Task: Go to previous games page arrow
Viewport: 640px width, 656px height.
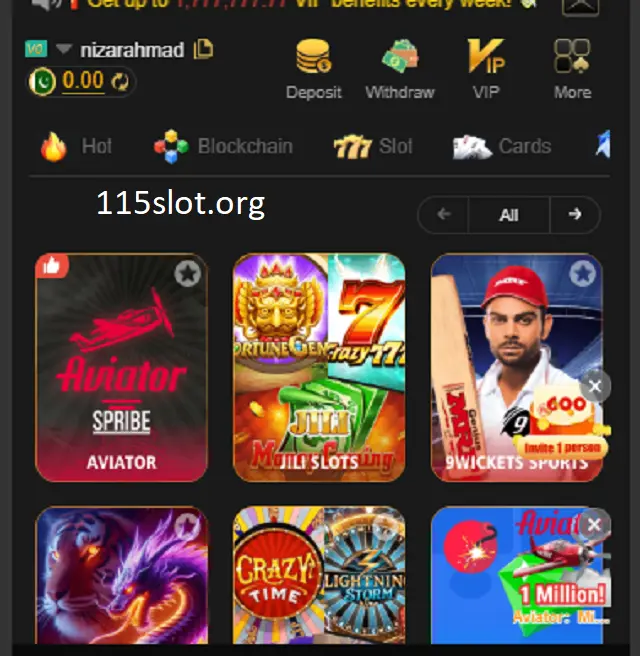Action: point(444,215)
